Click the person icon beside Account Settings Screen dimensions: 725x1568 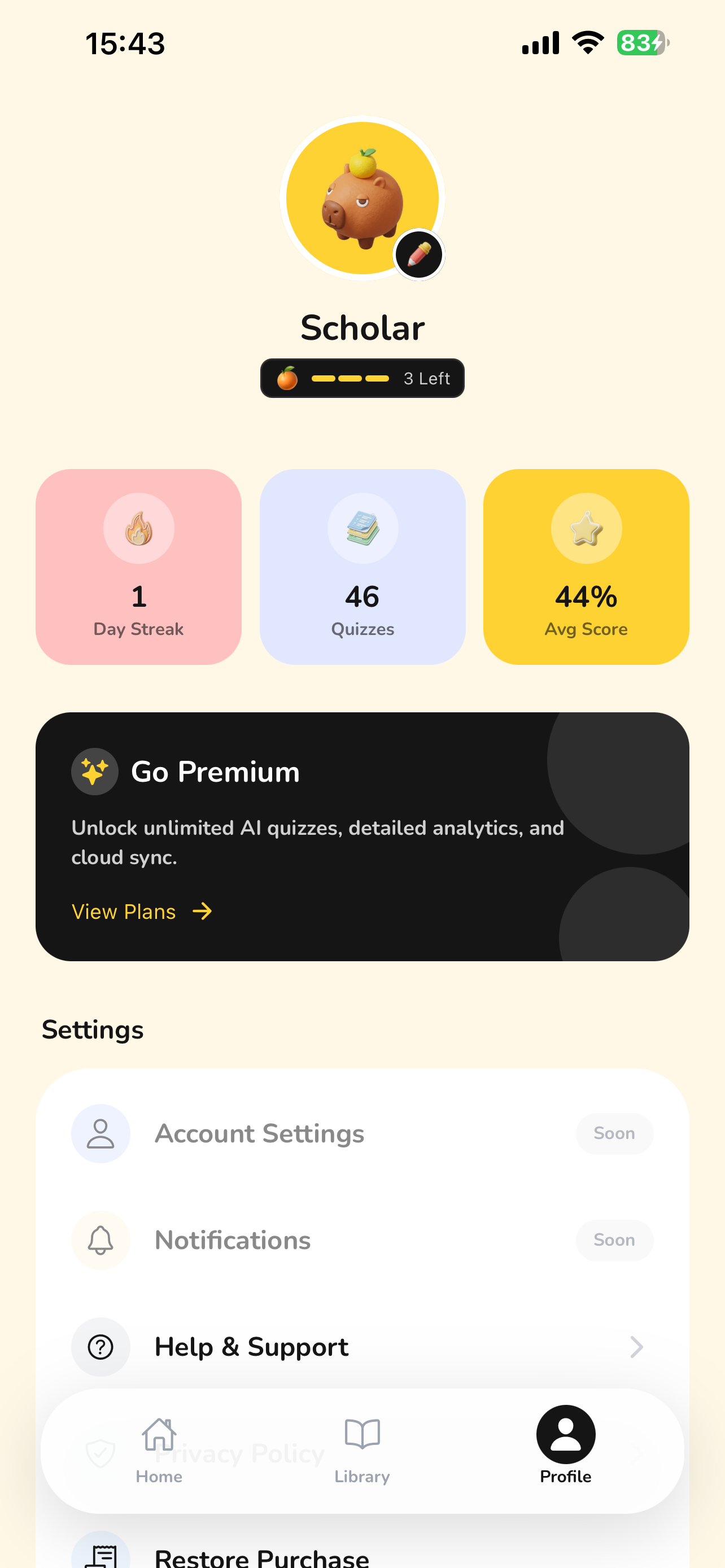click(x=101, y=1133)
